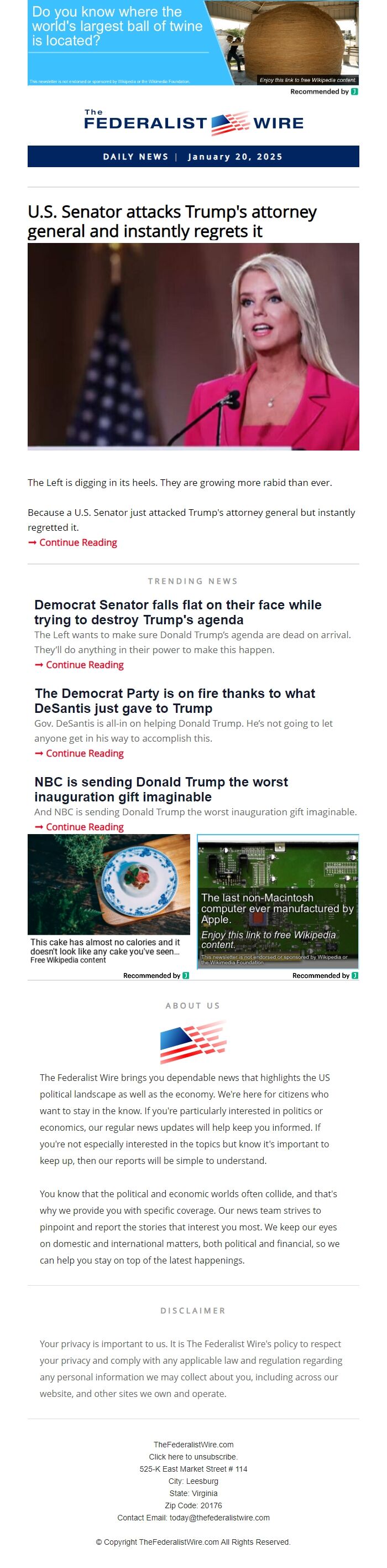Email today@thefederalistwire.com contact address
This screenshot has height=1568, width=387.
click(x=219, y=1518)
